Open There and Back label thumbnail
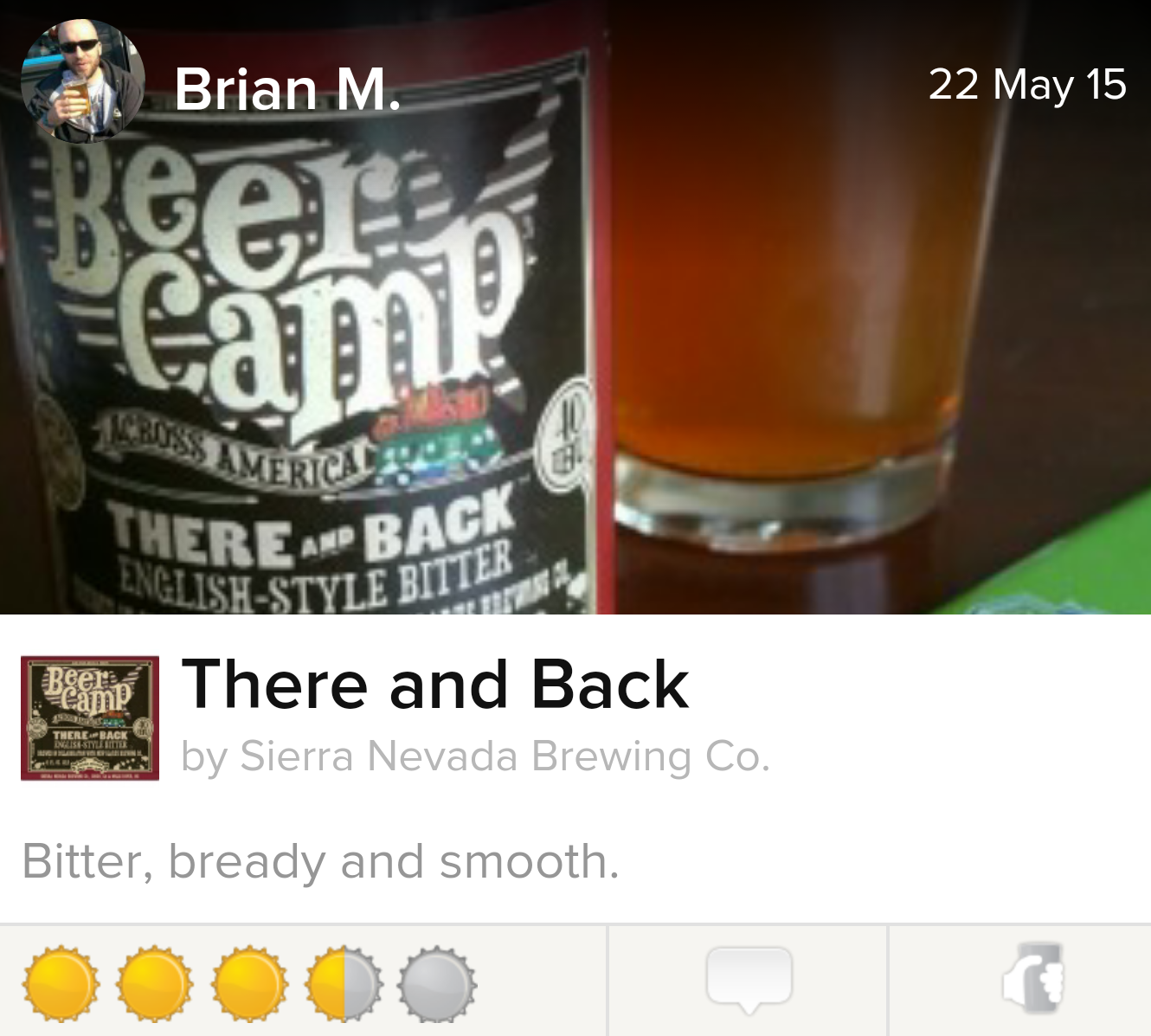The image size is (1151, 1036). (90, 718)
